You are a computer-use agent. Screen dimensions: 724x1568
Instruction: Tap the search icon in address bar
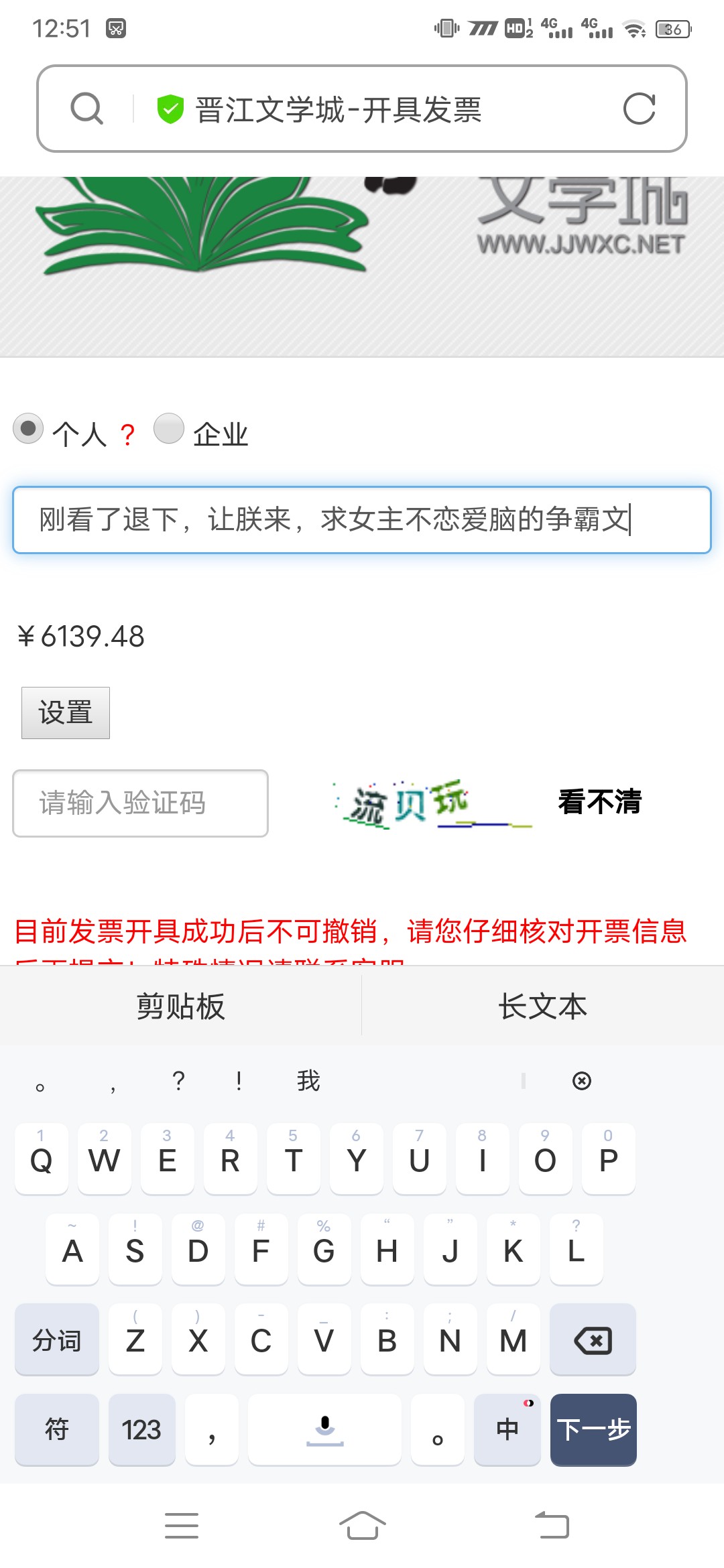(86, 109)
